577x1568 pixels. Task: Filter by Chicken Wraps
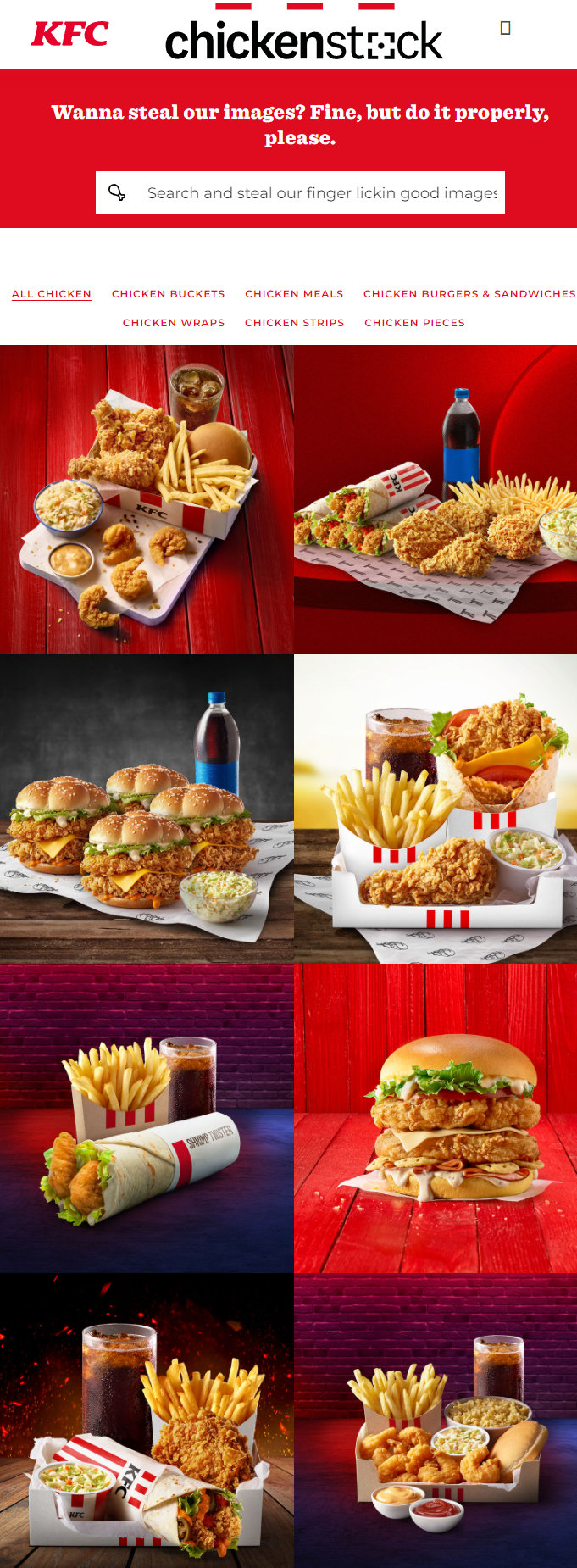pos(174,323)
